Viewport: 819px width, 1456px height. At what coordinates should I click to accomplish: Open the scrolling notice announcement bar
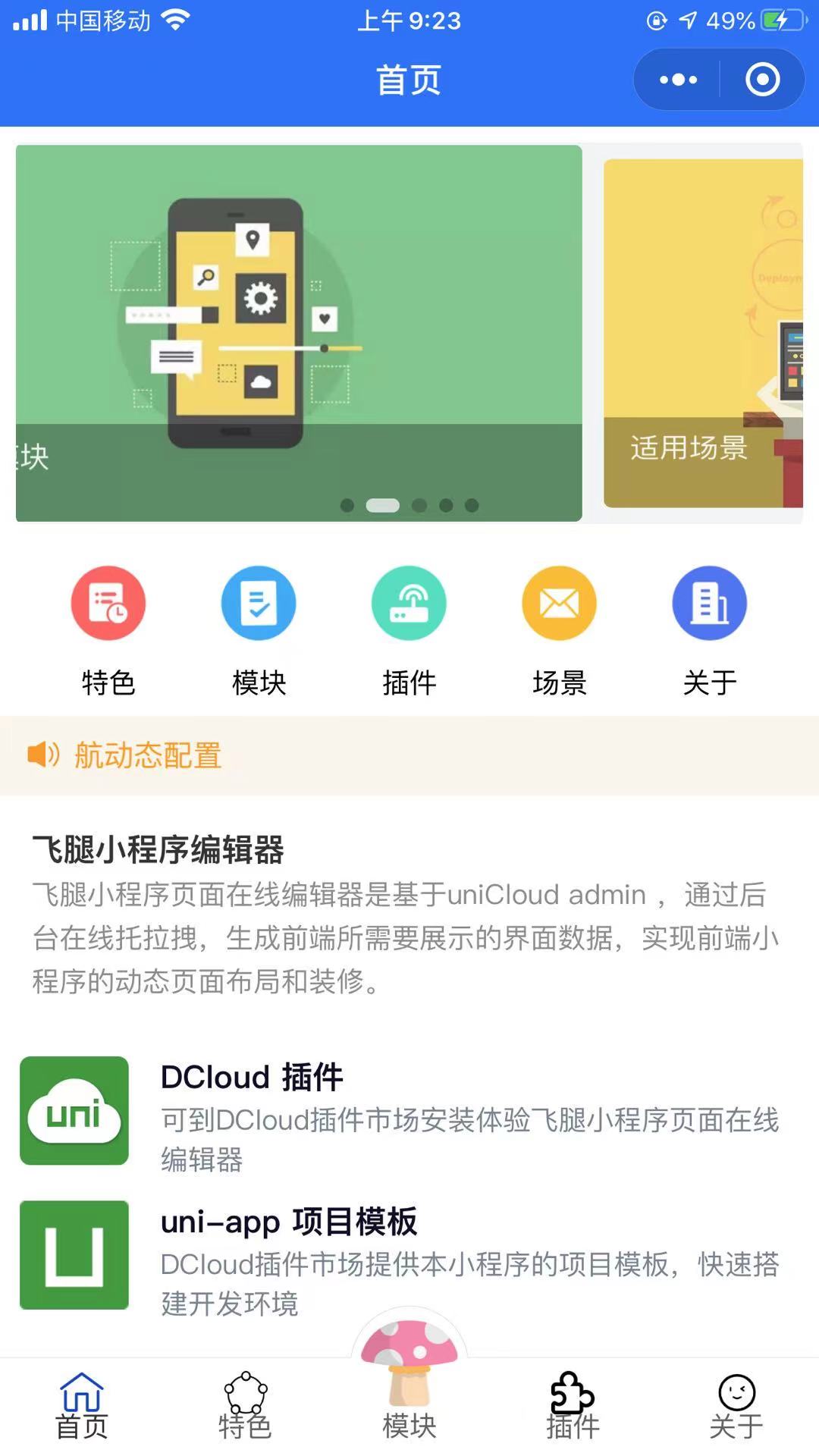(409, 755)
